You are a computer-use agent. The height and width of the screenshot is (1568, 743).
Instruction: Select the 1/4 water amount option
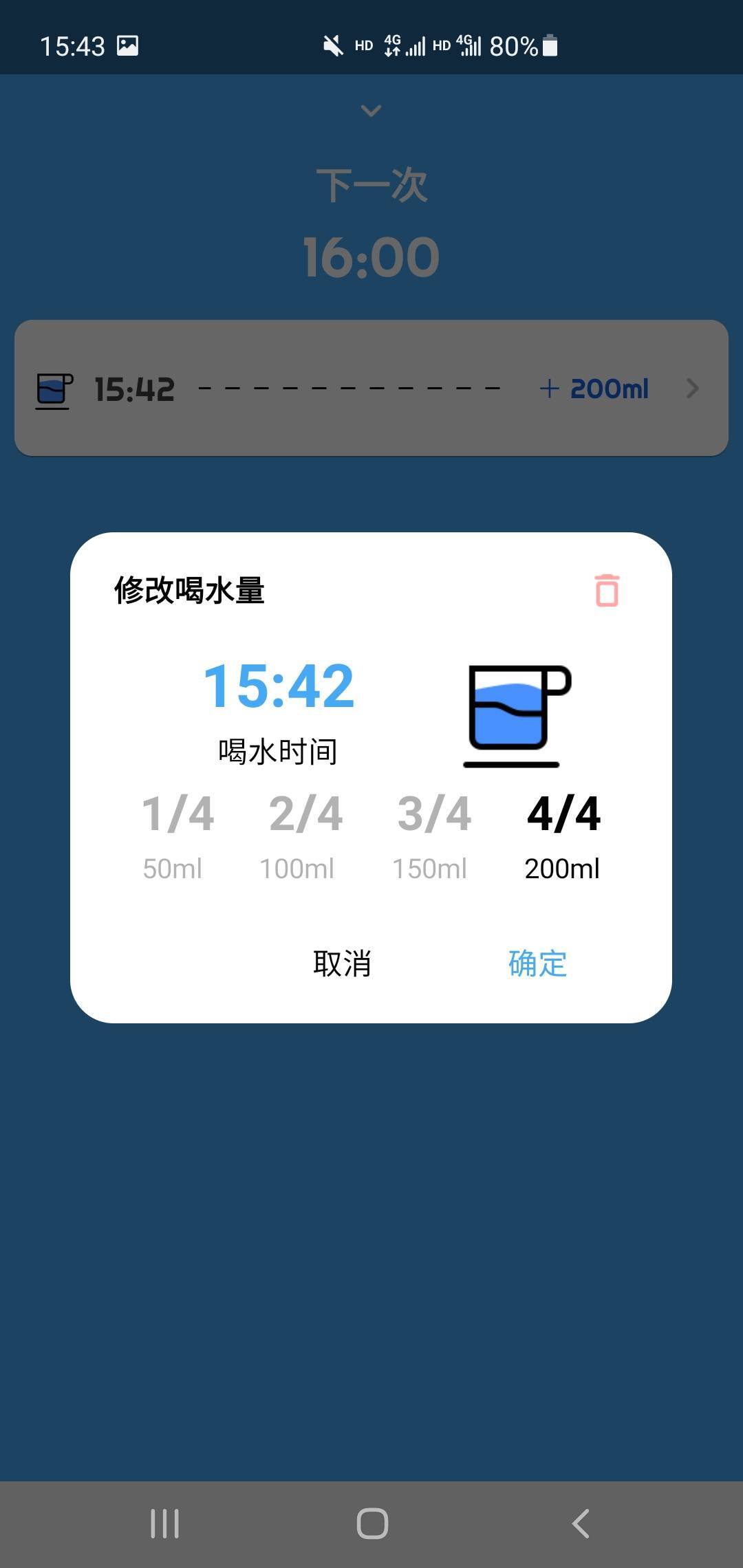177,832
